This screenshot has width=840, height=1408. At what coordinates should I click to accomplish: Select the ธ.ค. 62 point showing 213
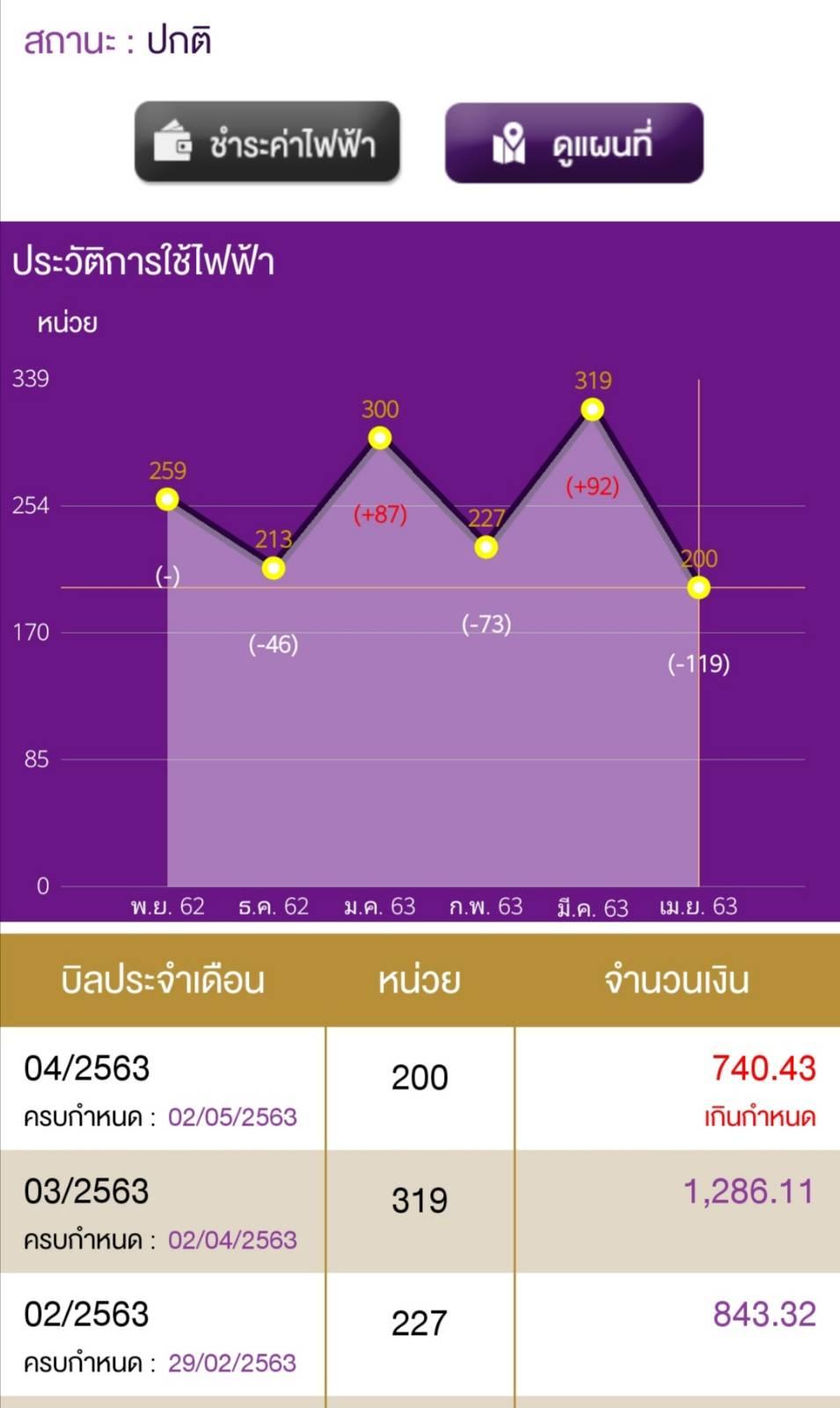click(x=274, y=568)
